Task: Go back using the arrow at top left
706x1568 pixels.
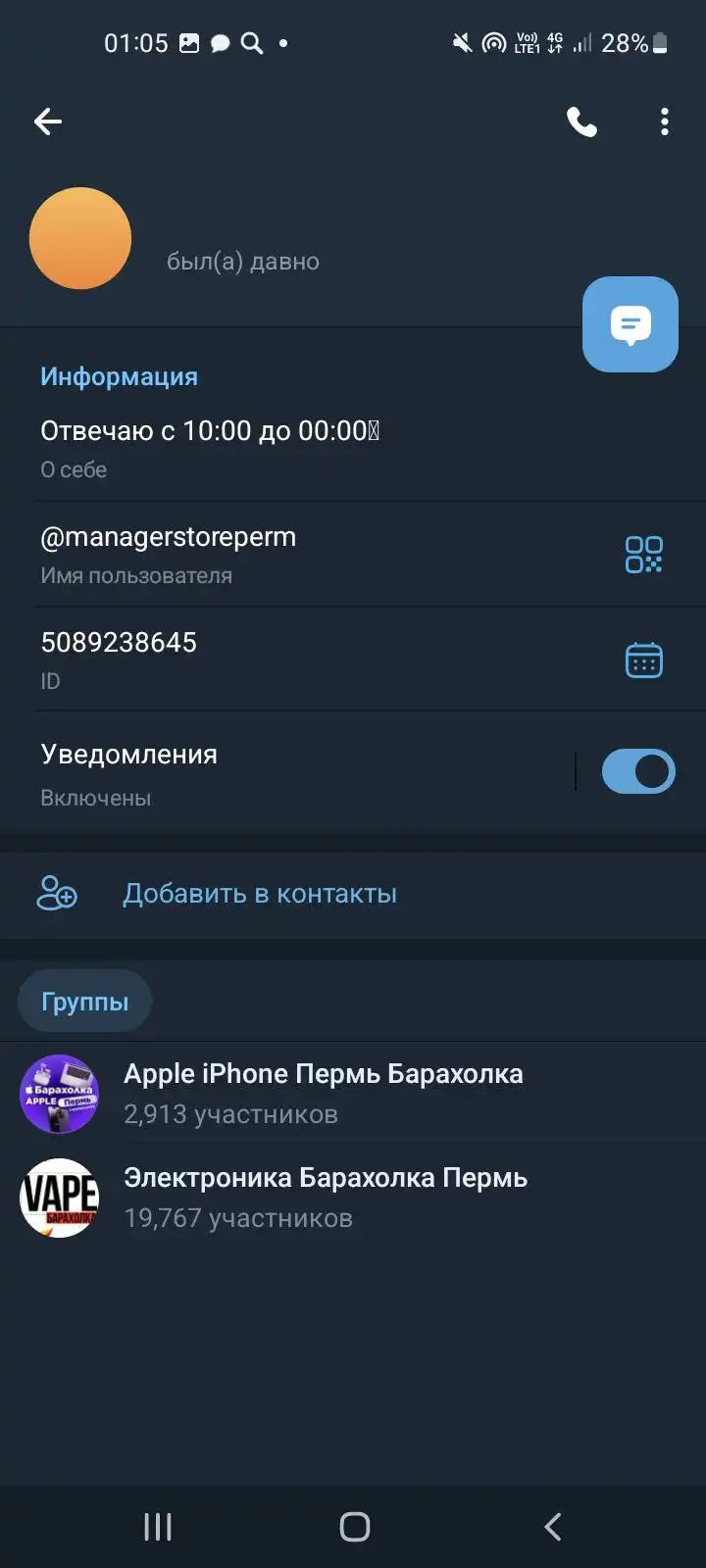Action: click(x=47, y=122)
